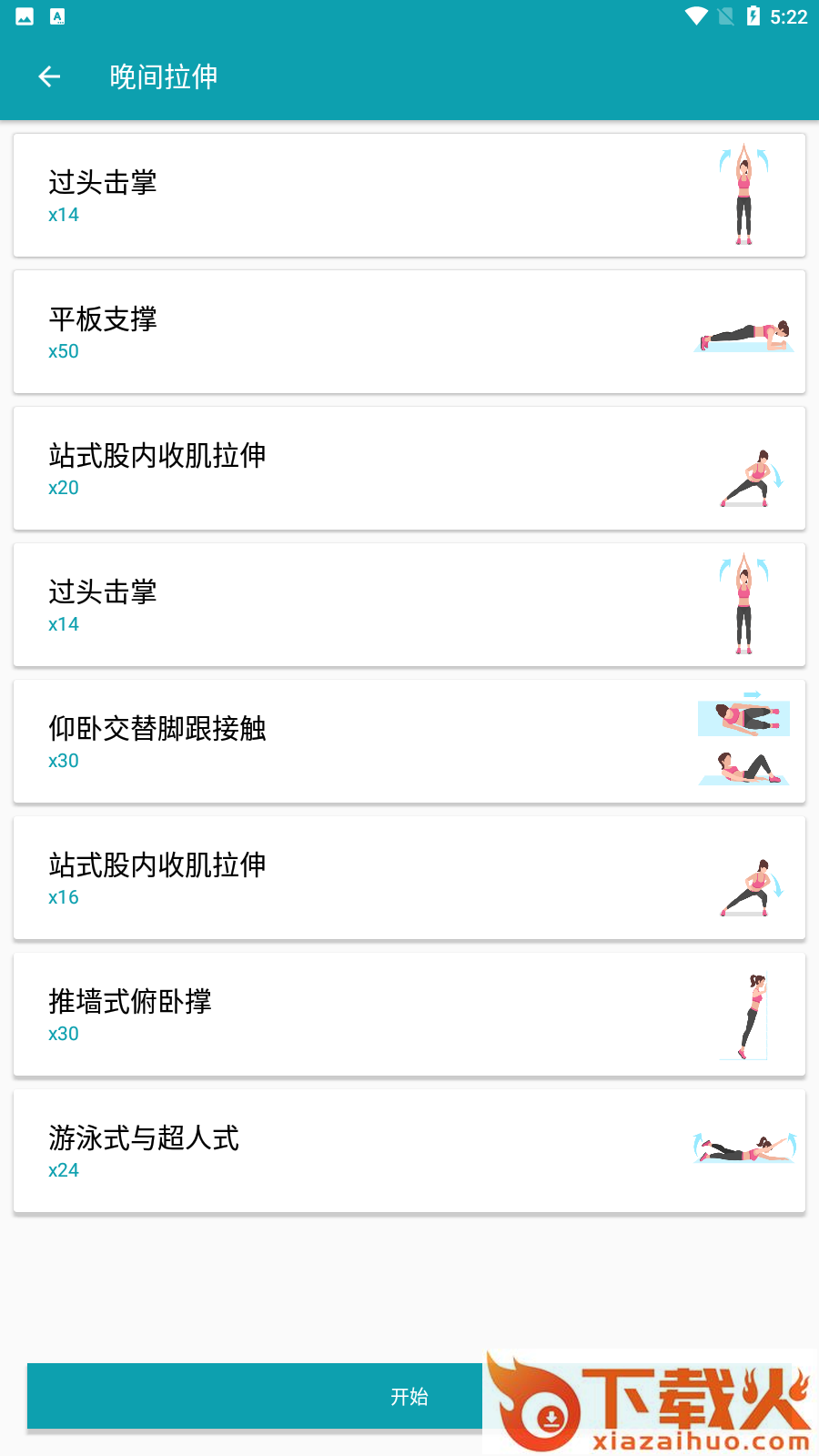Open 站式股内收肌拉伸 with x20 reps
The height and width of the screenshot is (1456, 819).
(409, 469)
